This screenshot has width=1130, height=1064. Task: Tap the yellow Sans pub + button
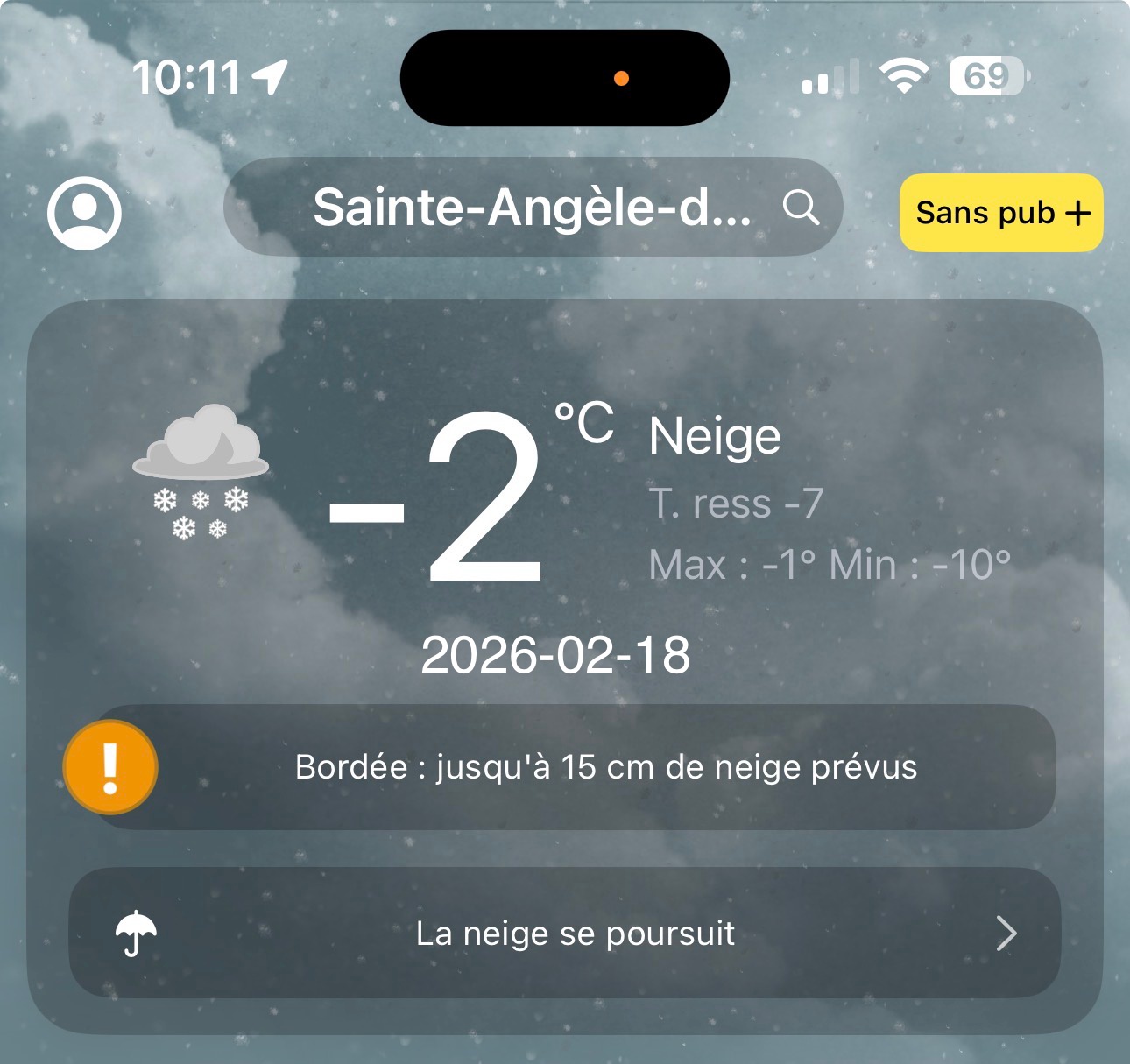[1001, 213]
